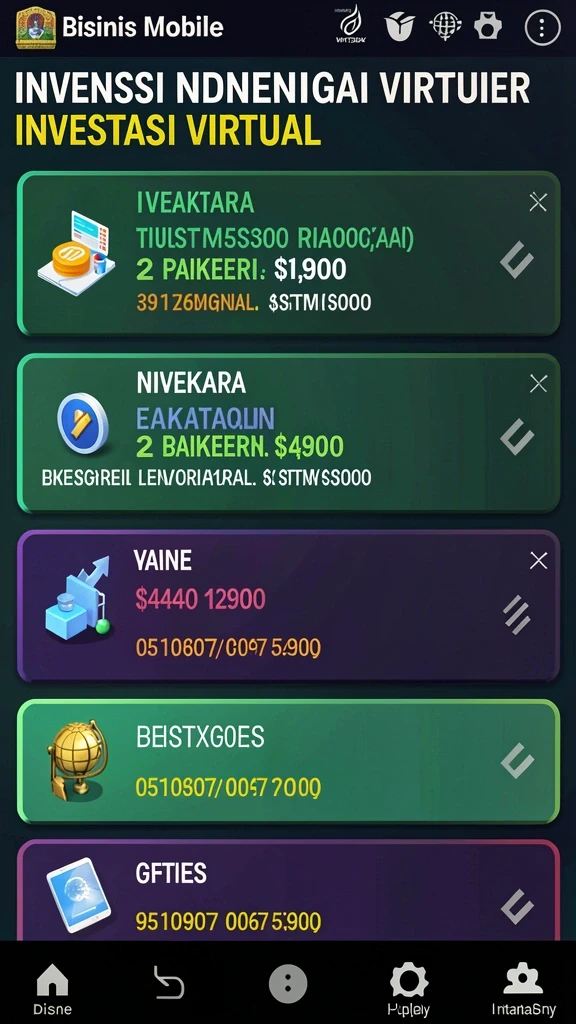
Task: Dismiss the YAINE card
Action: click(538, 560)
